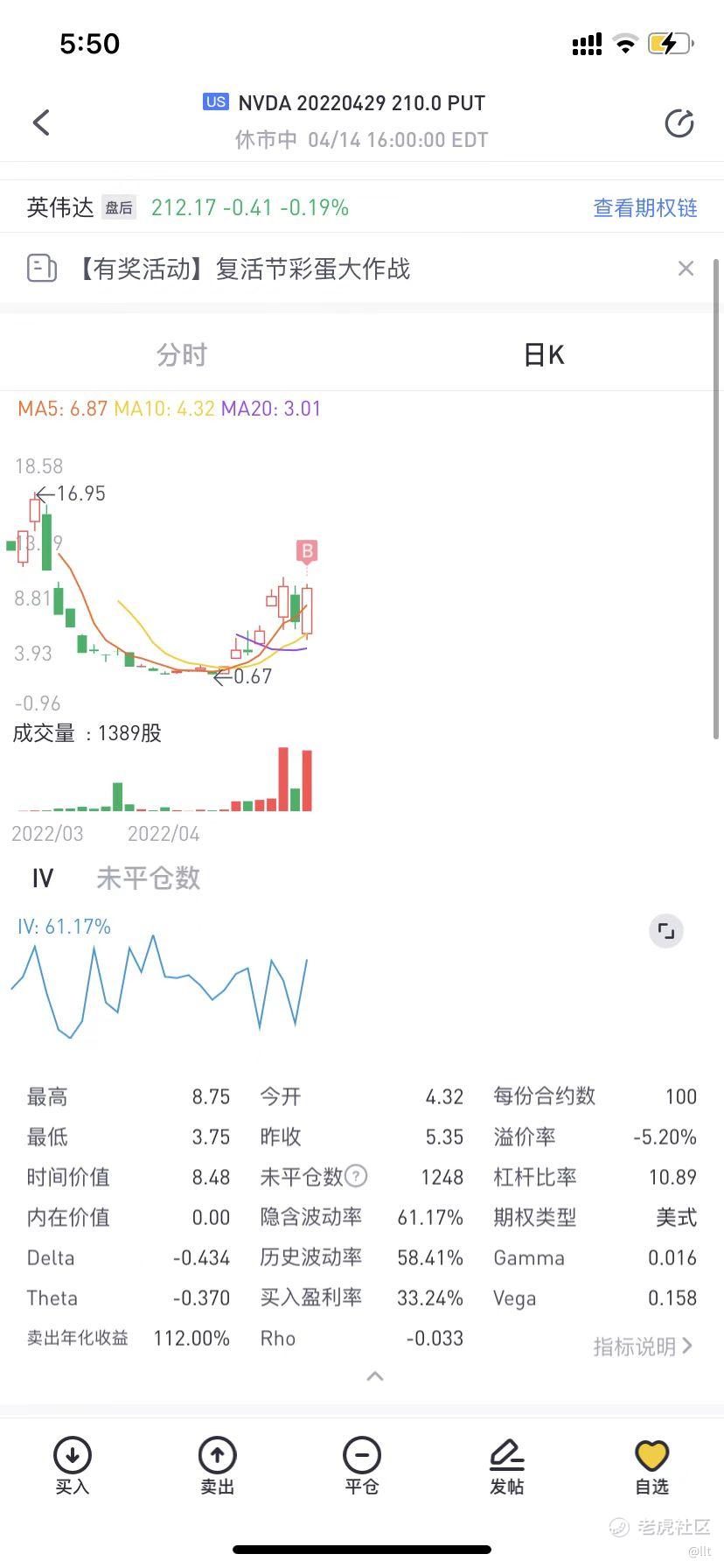Go back using the top-left arrow
The image size is (724, 1568).
click(x=41, y=122)
